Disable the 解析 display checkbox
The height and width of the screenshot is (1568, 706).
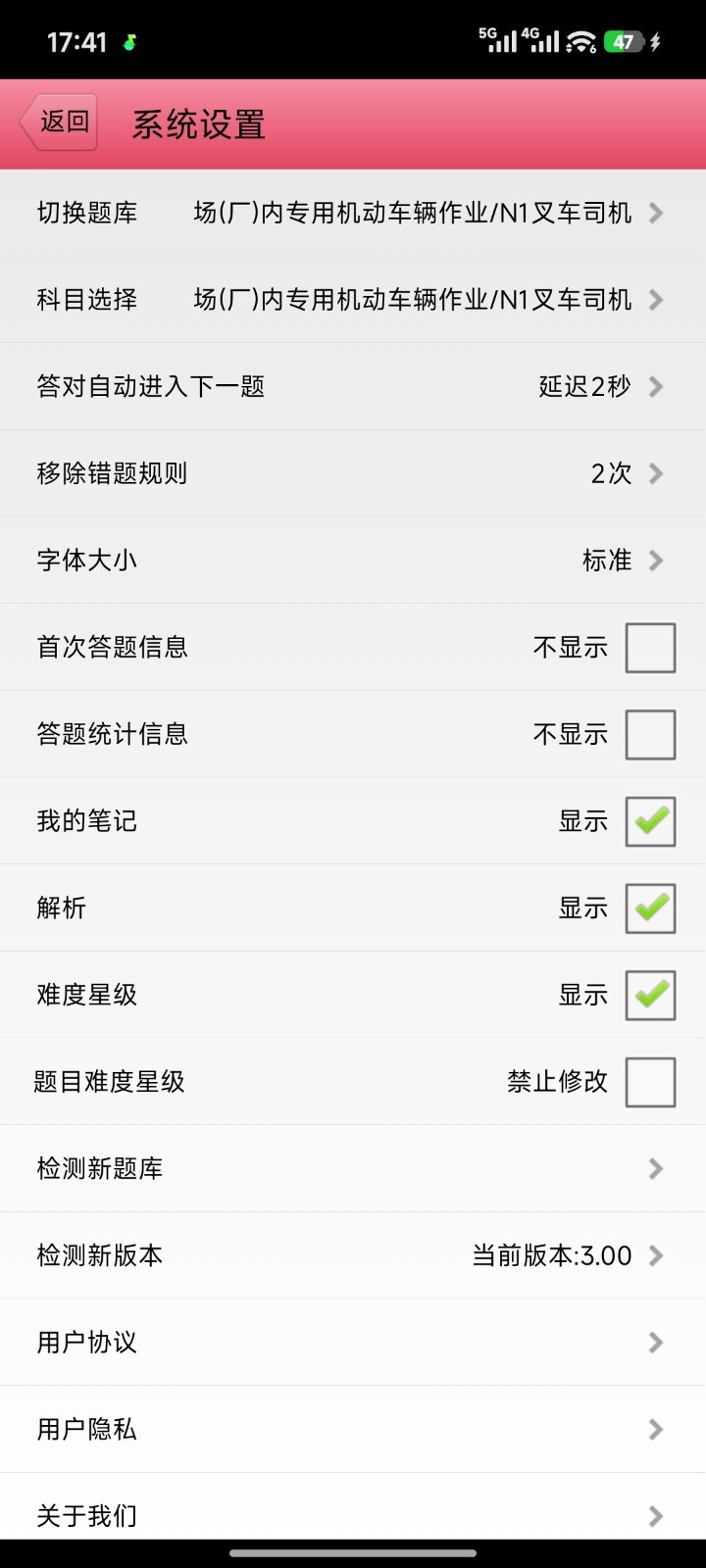point(650,908)
